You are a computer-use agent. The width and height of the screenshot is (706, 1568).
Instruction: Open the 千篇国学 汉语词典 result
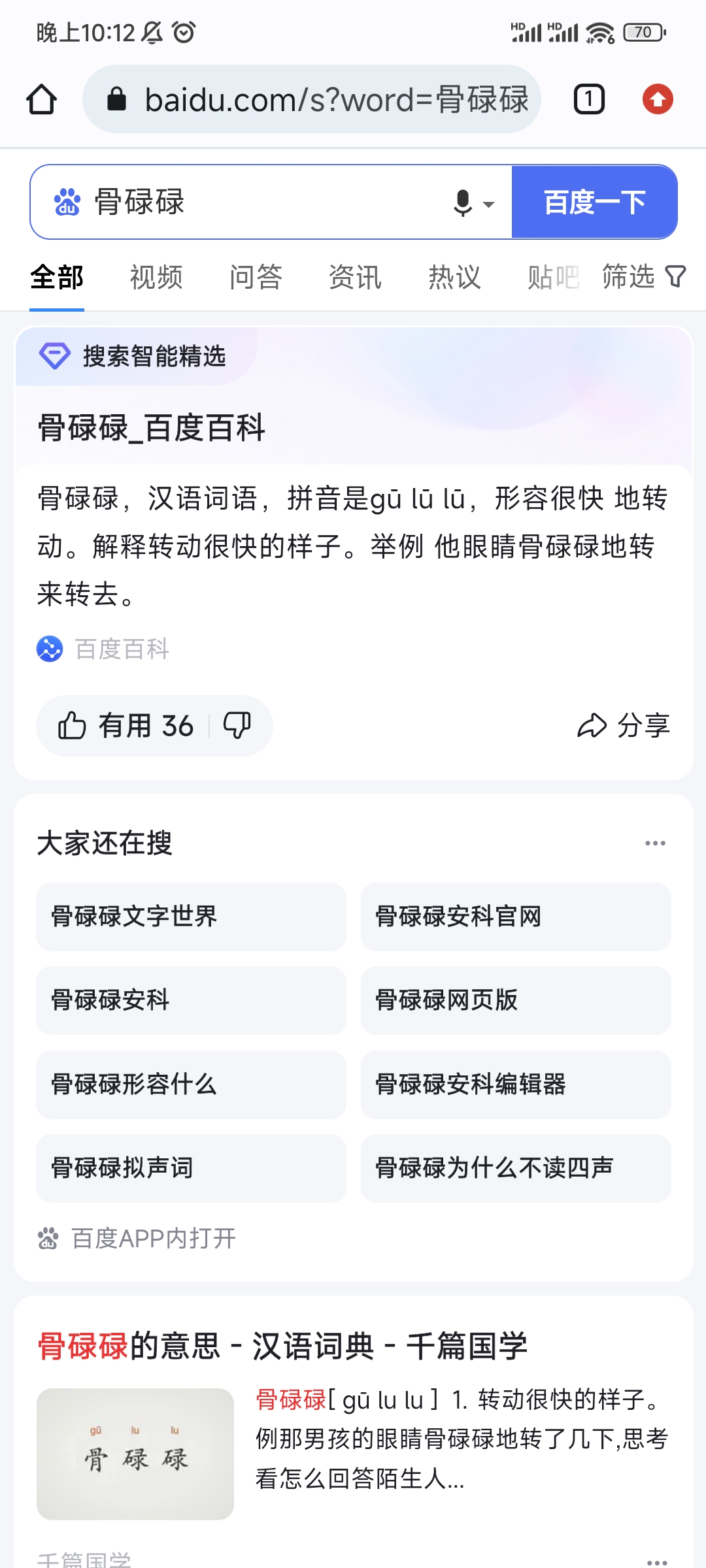[x=282, y=1347]
